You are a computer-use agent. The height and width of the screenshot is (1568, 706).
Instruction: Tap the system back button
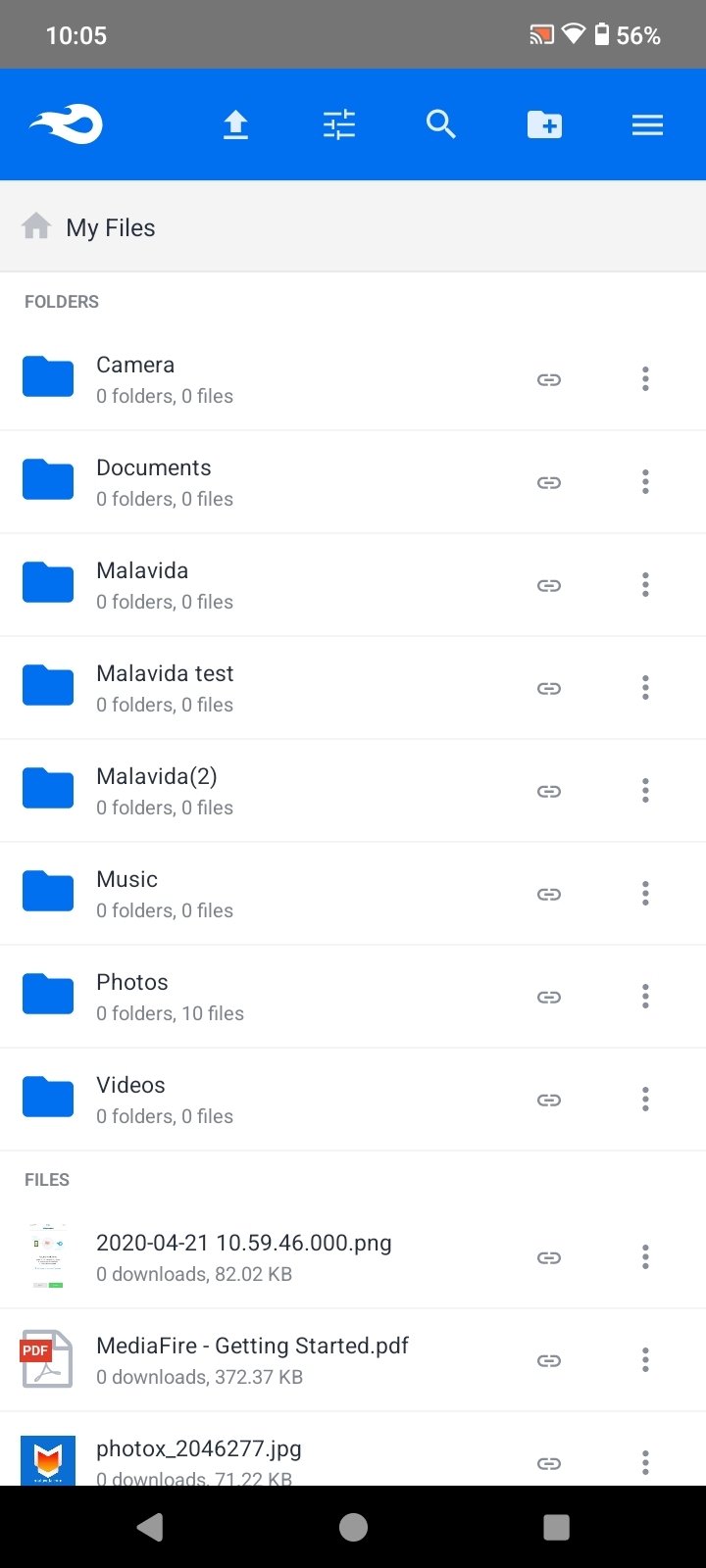150,1527
